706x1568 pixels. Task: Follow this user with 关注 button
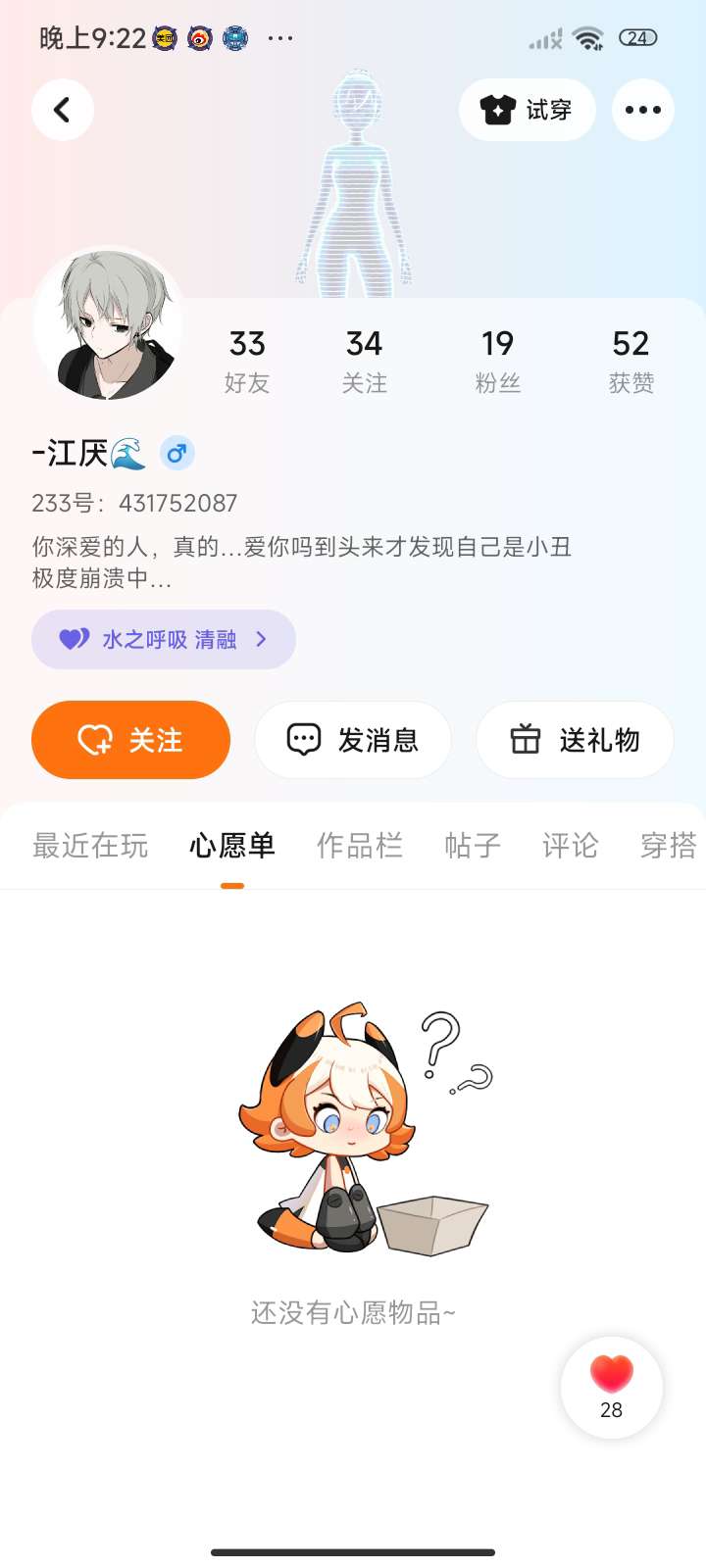point(131,740)
